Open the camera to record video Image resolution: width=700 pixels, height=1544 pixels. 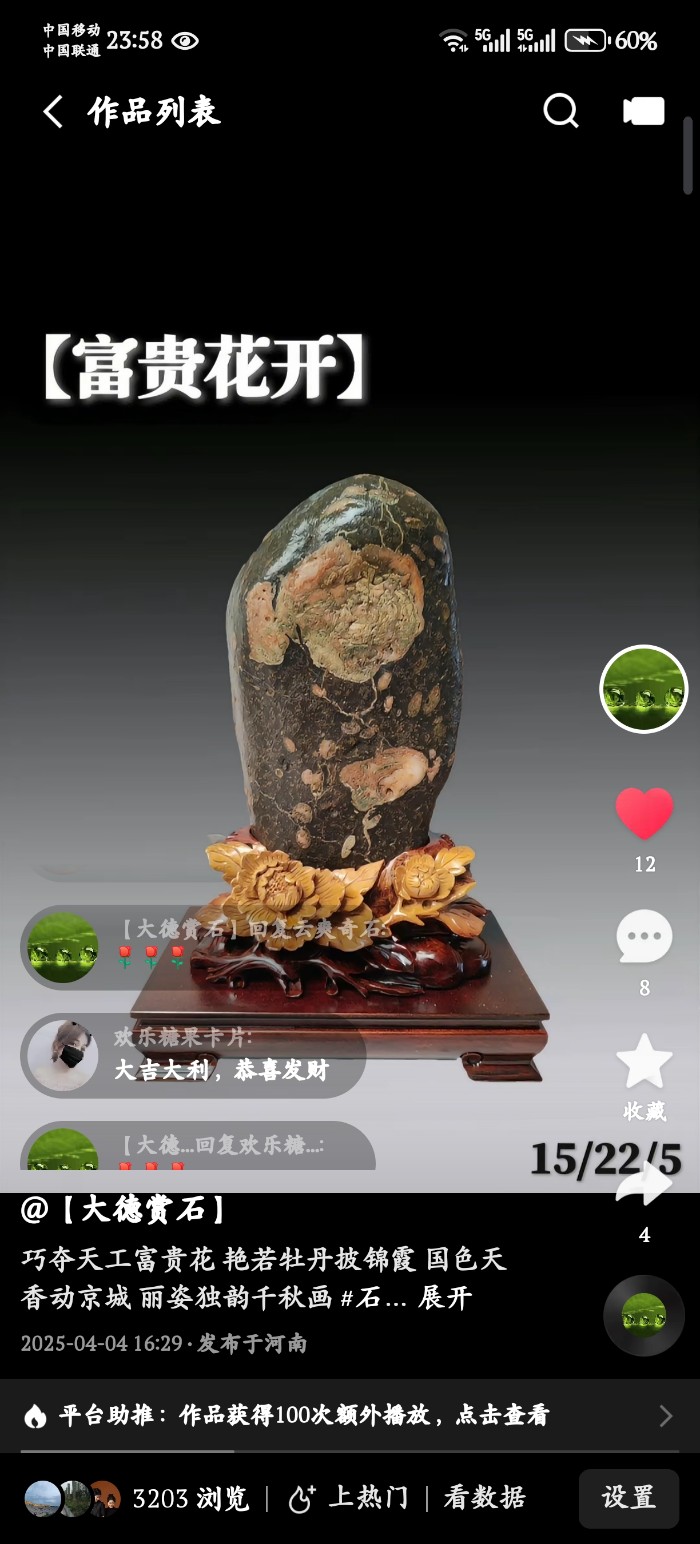[x=644, y=111]
